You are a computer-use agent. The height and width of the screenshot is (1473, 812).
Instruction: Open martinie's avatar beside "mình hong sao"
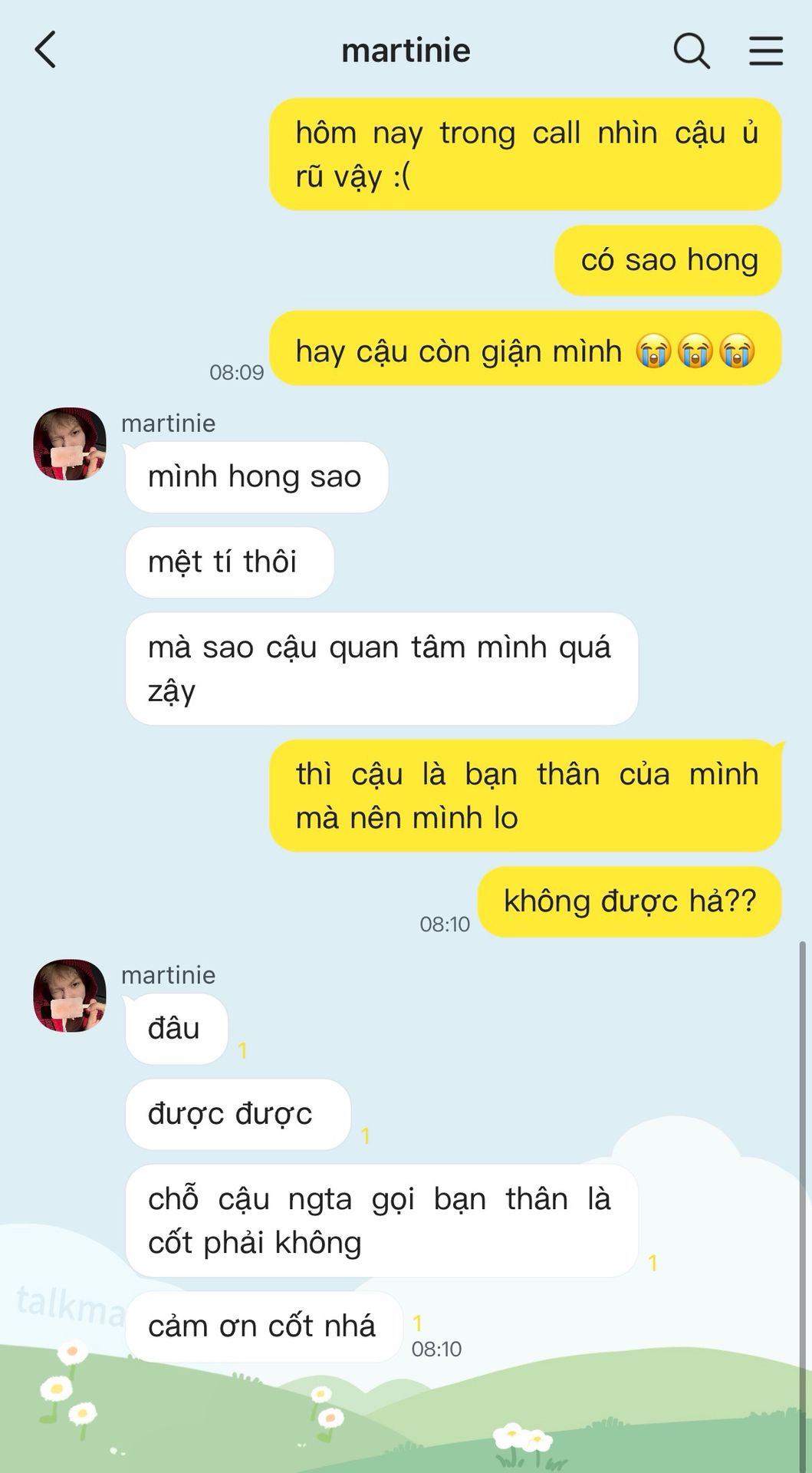click(x=70, y=444)
